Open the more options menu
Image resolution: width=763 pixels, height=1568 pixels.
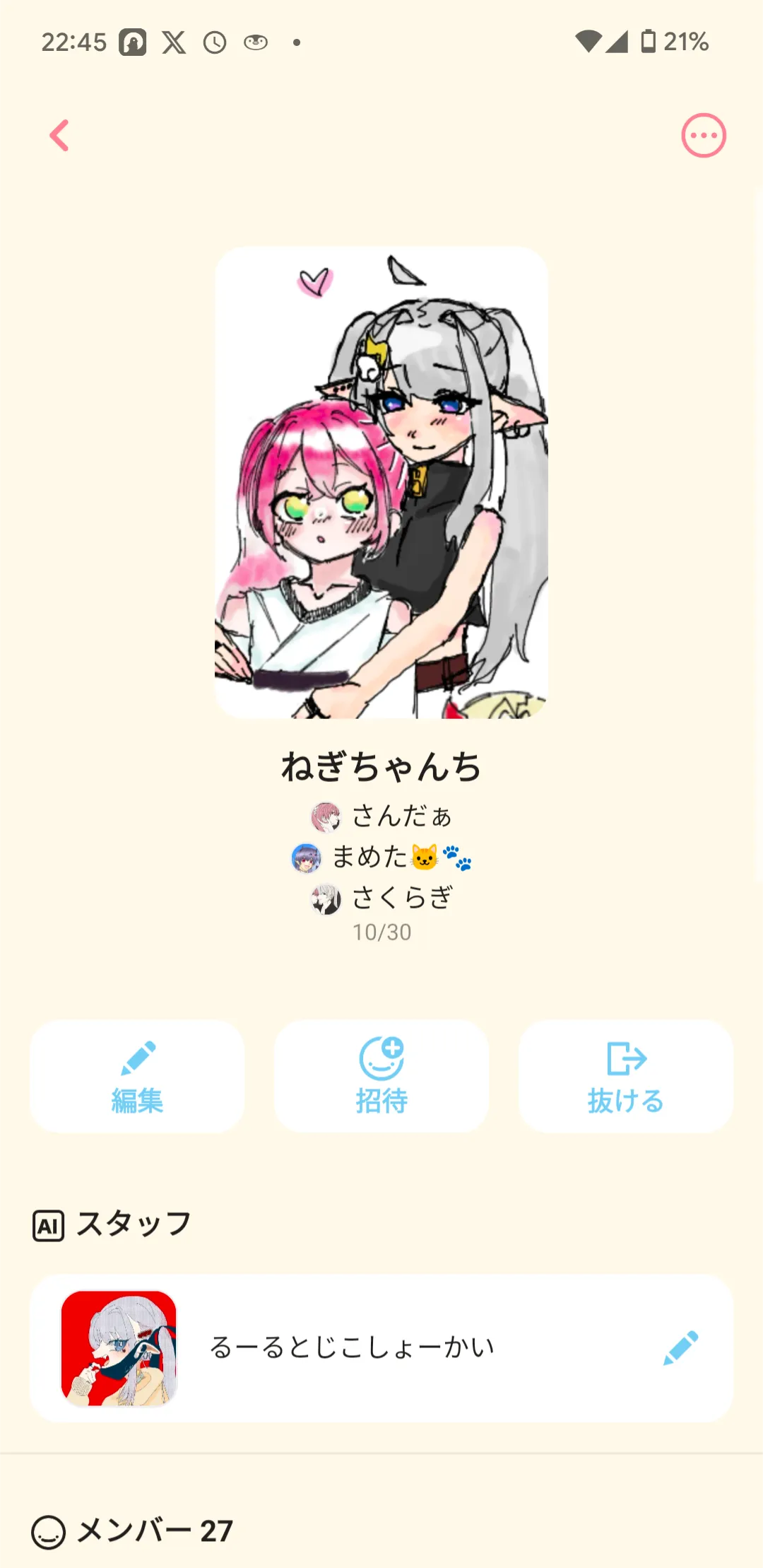click(x=703, y=135)
